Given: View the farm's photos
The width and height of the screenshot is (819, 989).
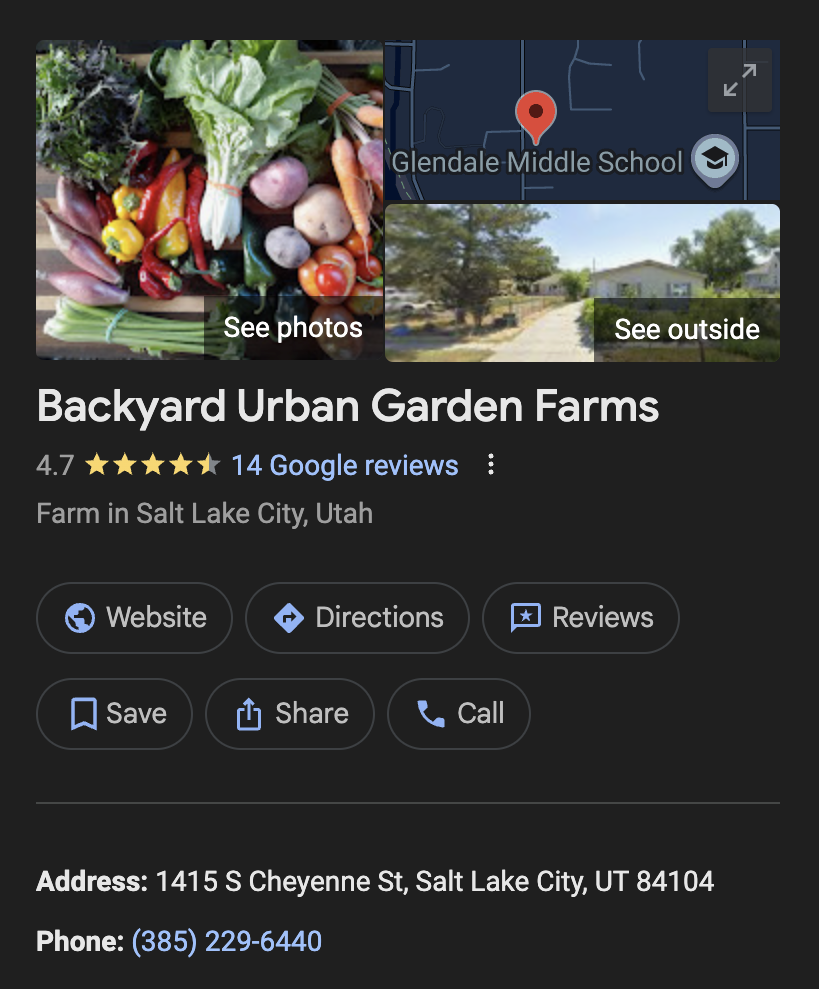Looking at the screenshot, I should click(210, 199).
